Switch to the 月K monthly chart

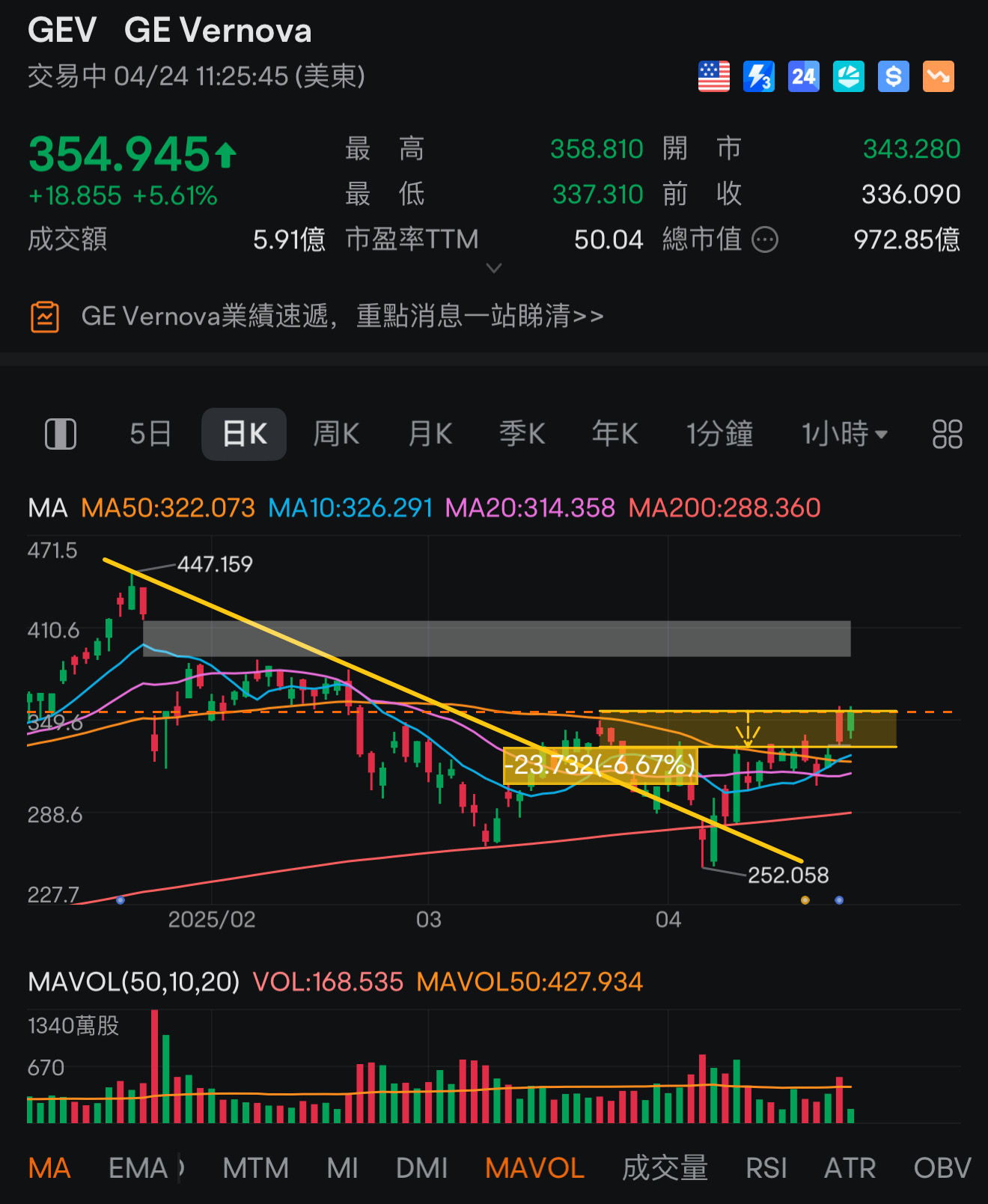[430, 434]
